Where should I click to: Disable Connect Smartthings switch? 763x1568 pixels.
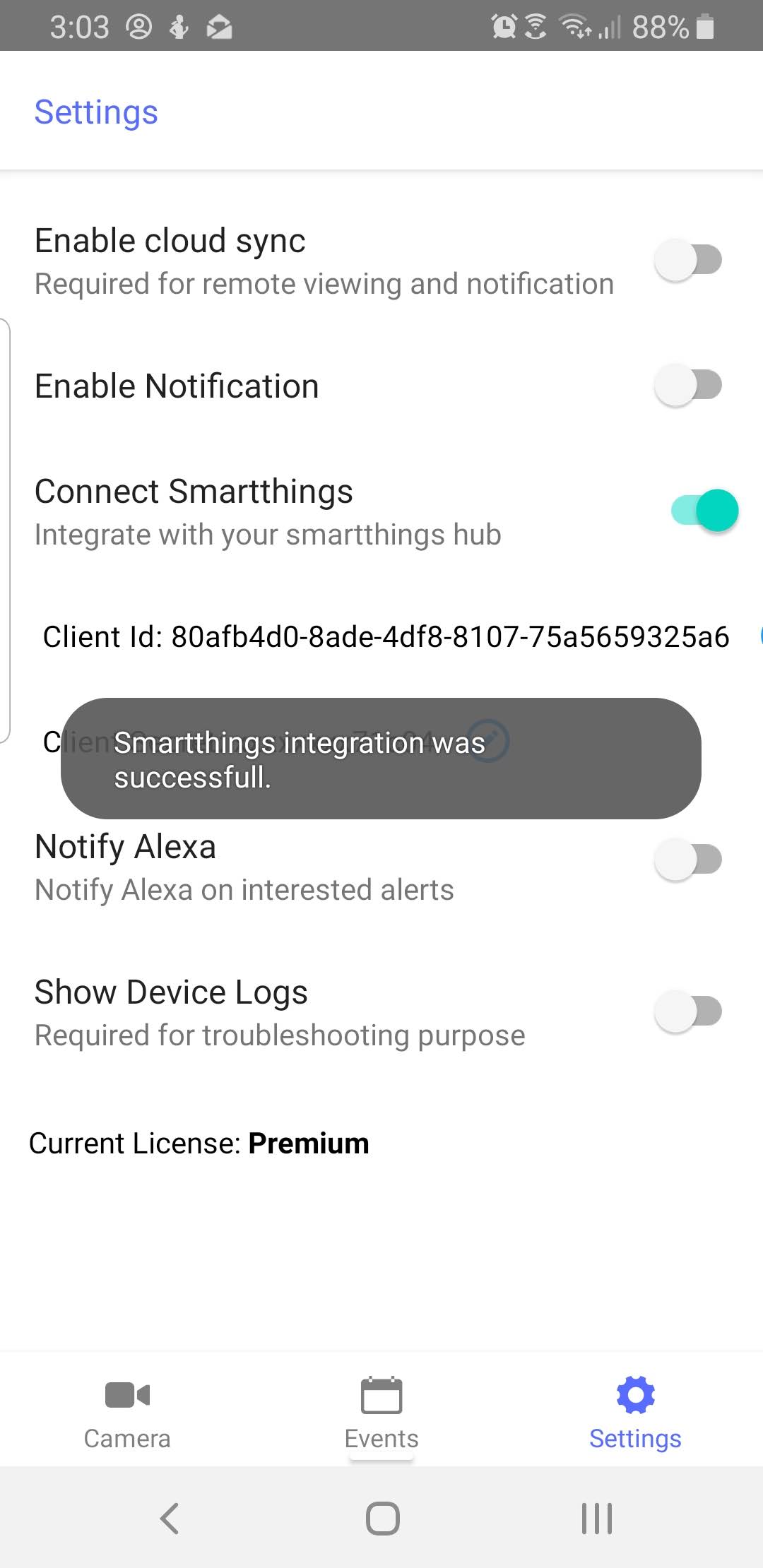704,510
